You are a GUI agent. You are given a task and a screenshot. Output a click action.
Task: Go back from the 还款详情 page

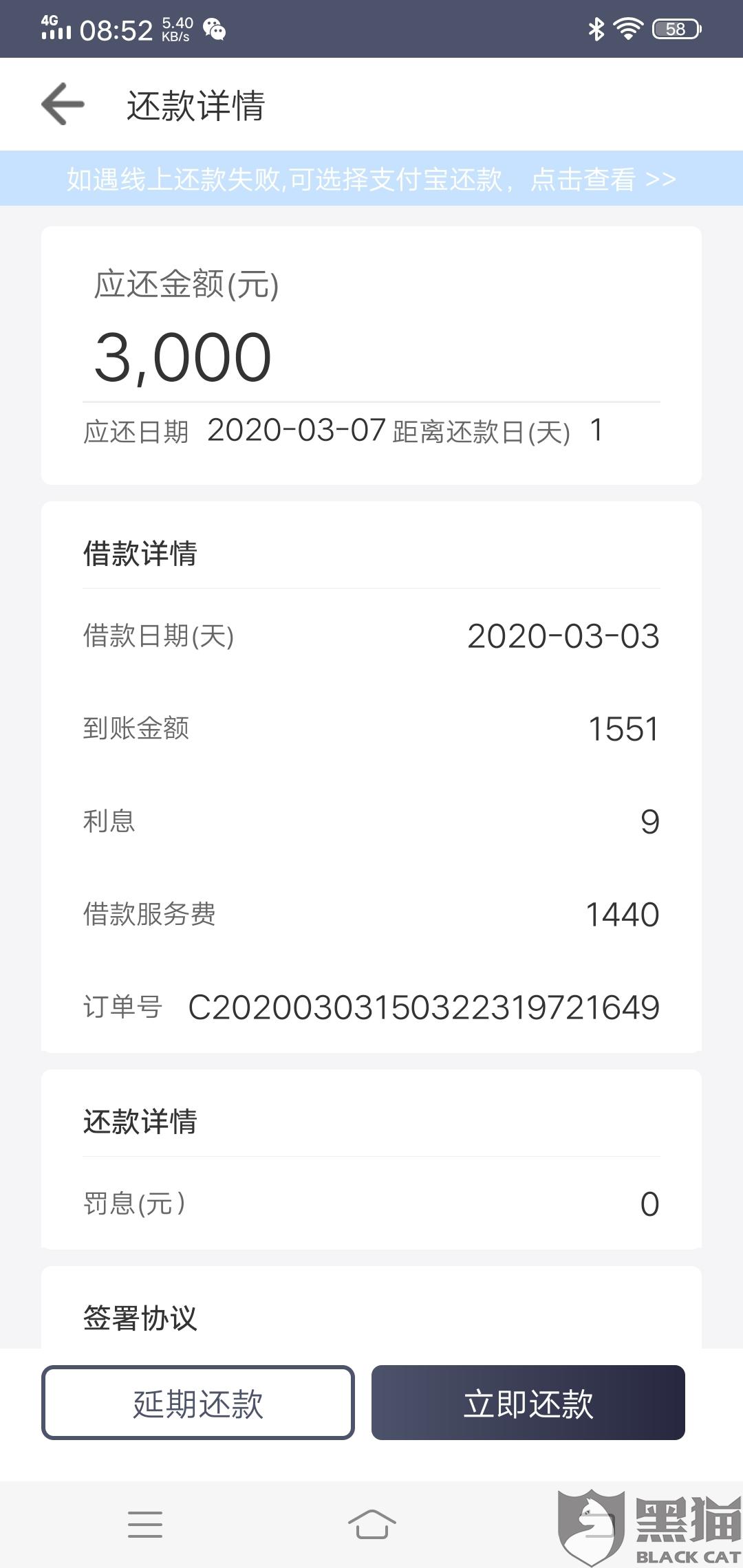click(63, 105)
